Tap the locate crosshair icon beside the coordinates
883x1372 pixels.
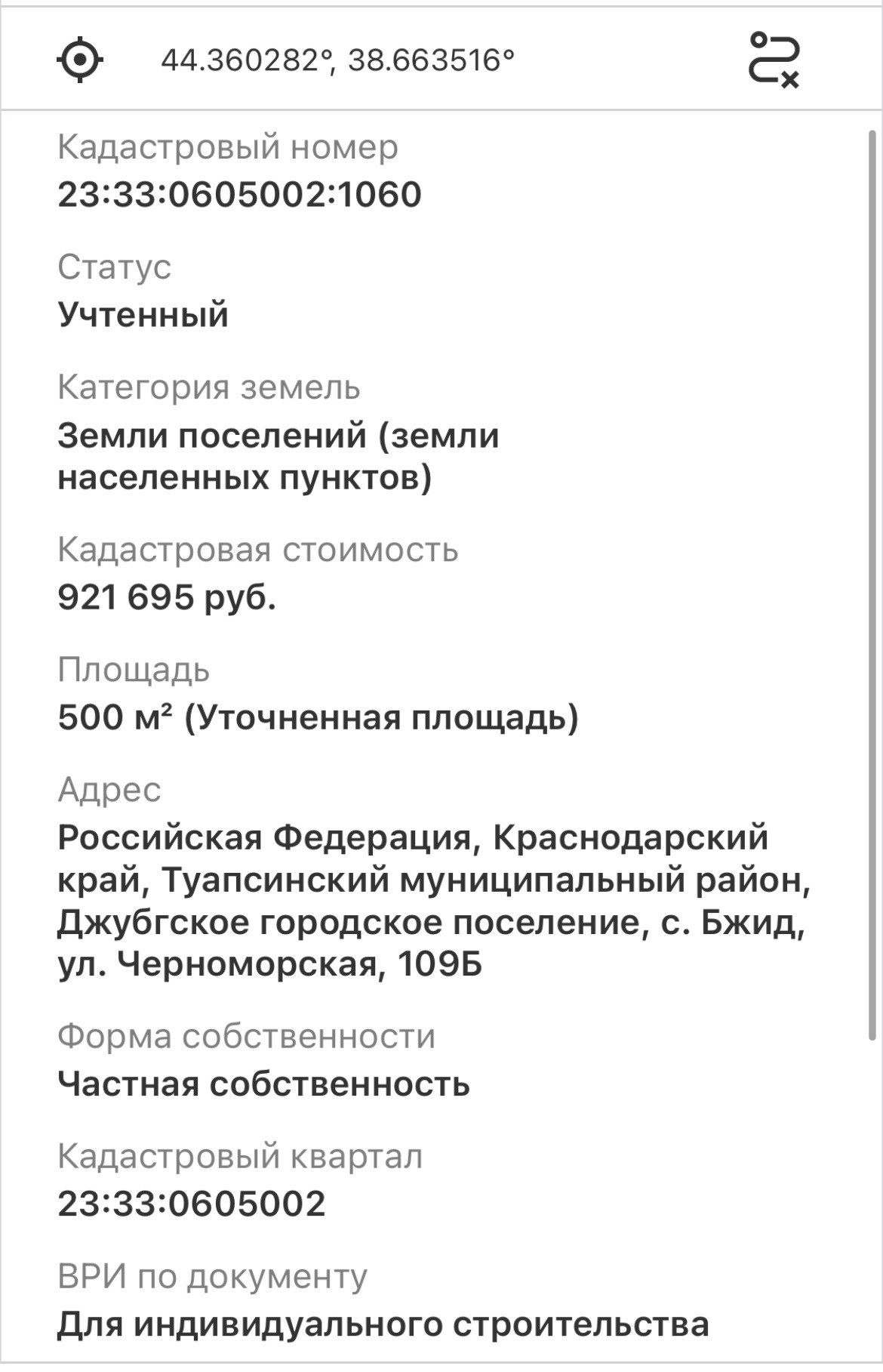tap(80, 60)
